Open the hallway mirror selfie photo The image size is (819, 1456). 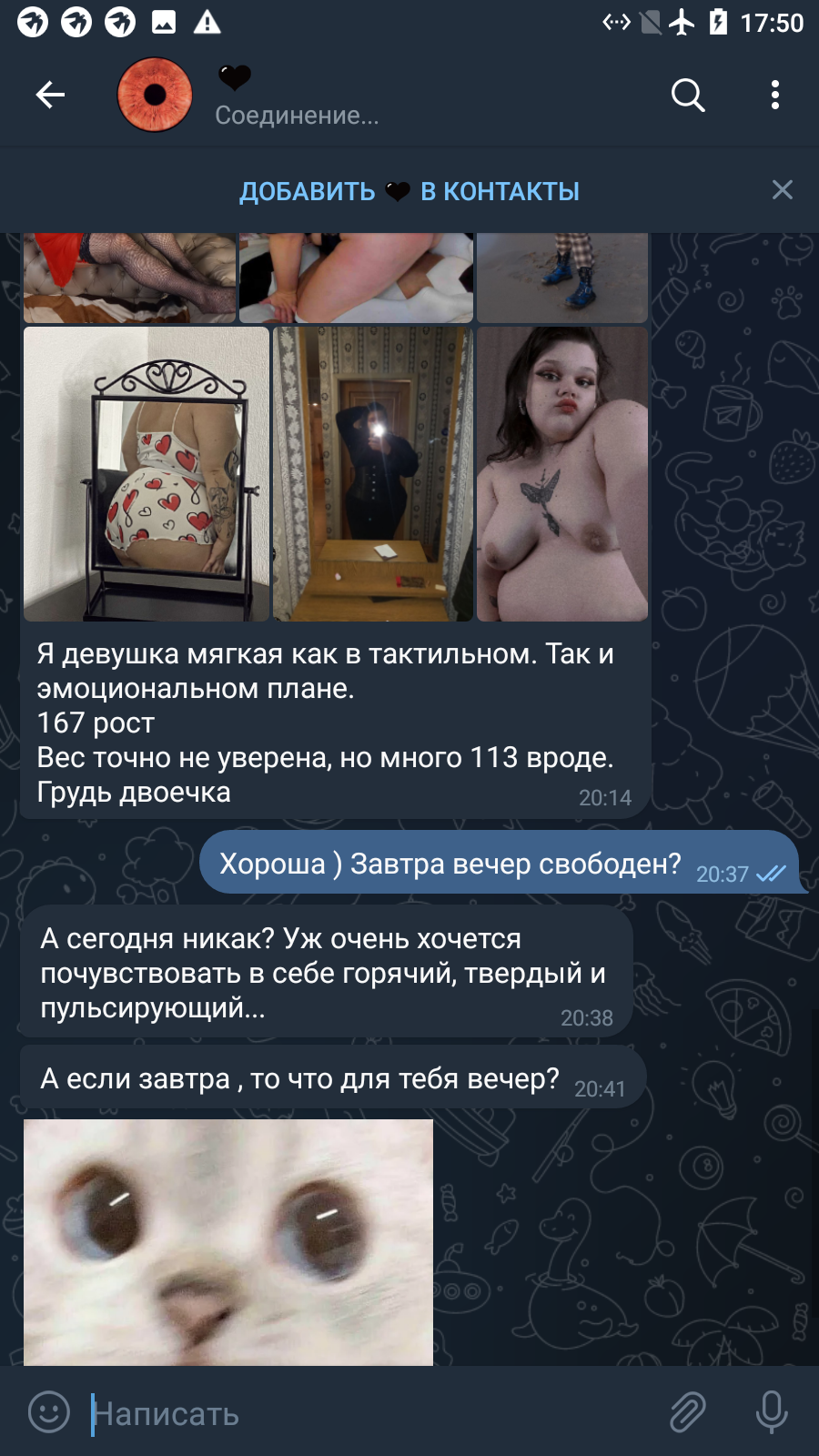(x=373, y=474)
